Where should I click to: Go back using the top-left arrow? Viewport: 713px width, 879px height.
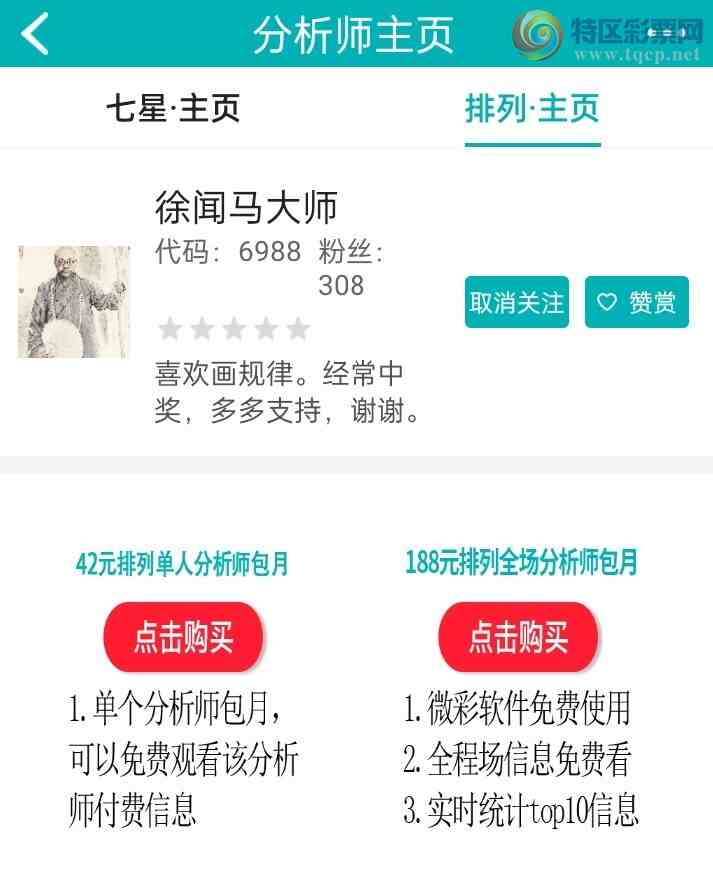tap(35, 34)
